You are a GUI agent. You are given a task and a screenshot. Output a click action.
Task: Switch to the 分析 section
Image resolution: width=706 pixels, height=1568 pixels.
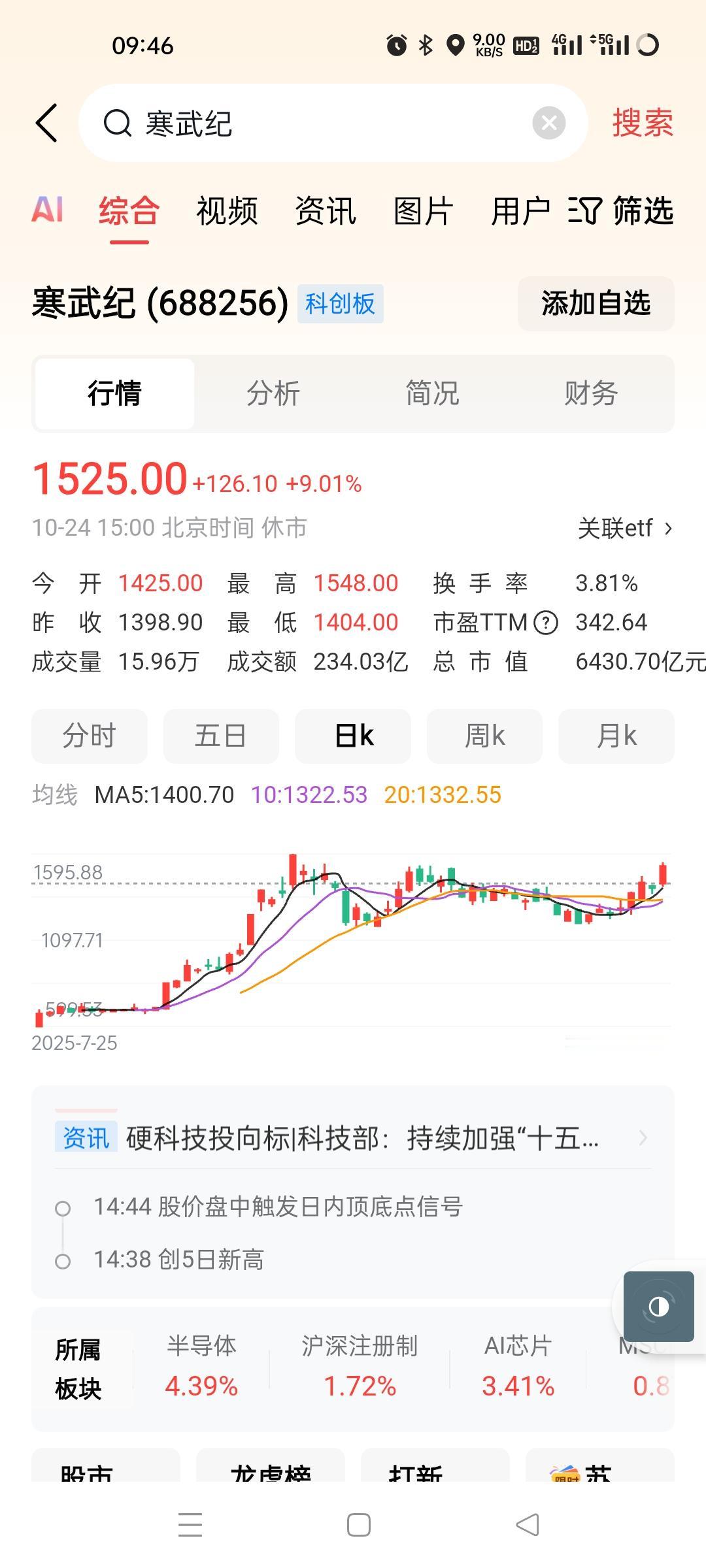point(273,394)
